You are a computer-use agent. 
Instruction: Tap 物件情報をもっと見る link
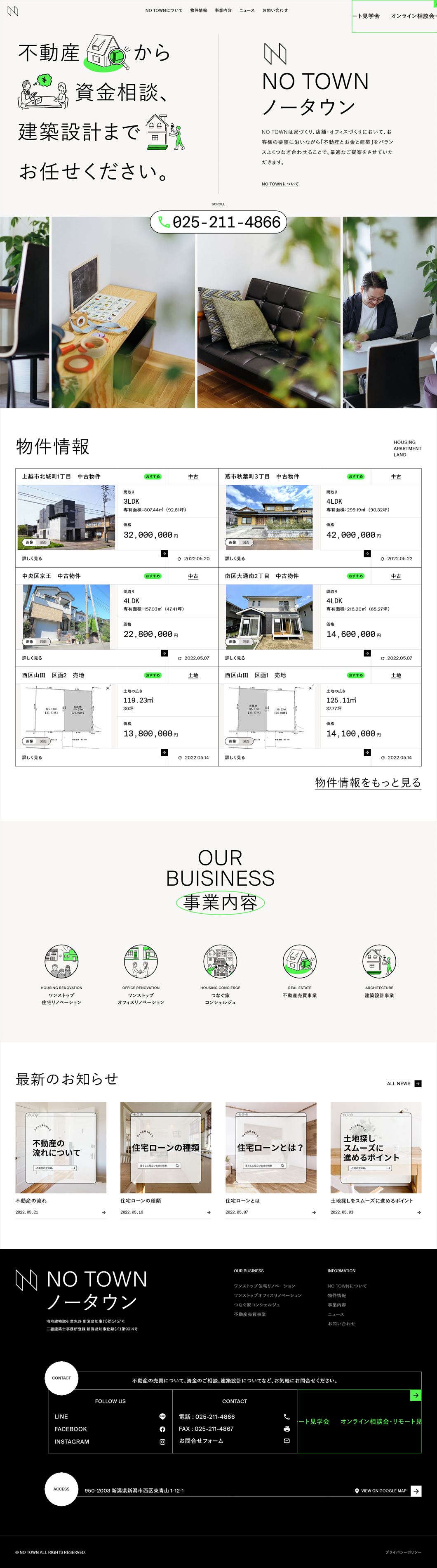(368, 783)
